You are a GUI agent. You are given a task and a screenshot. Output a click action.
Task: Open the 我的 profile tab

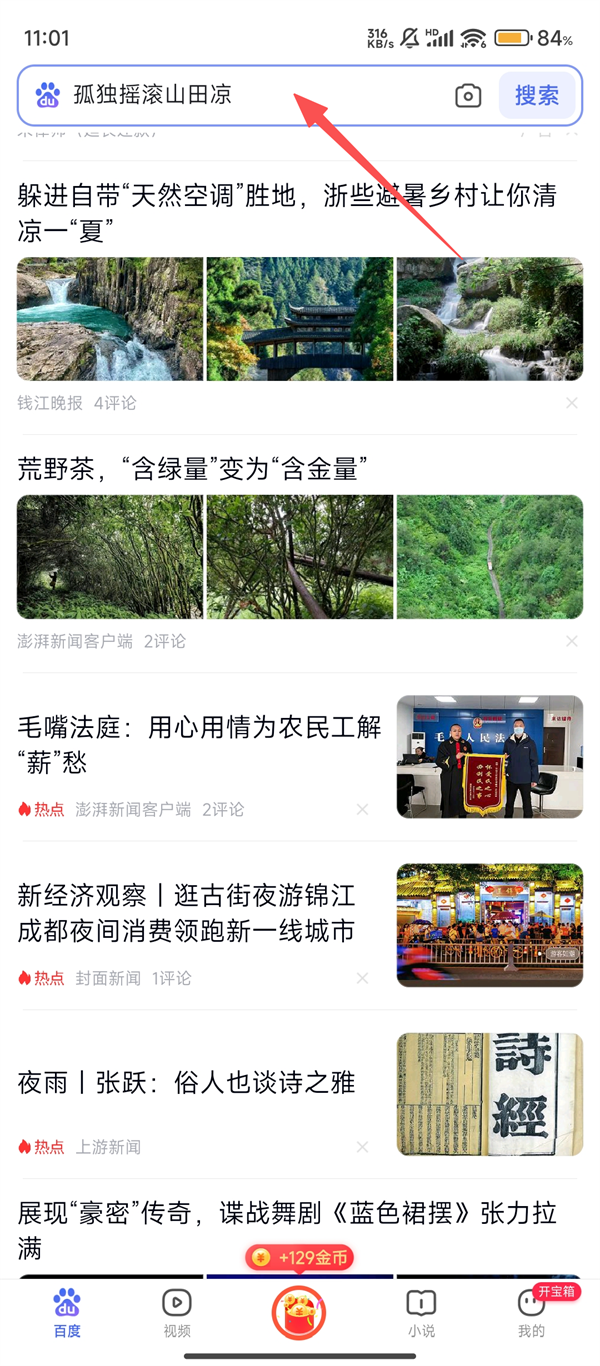point(531,1313)
